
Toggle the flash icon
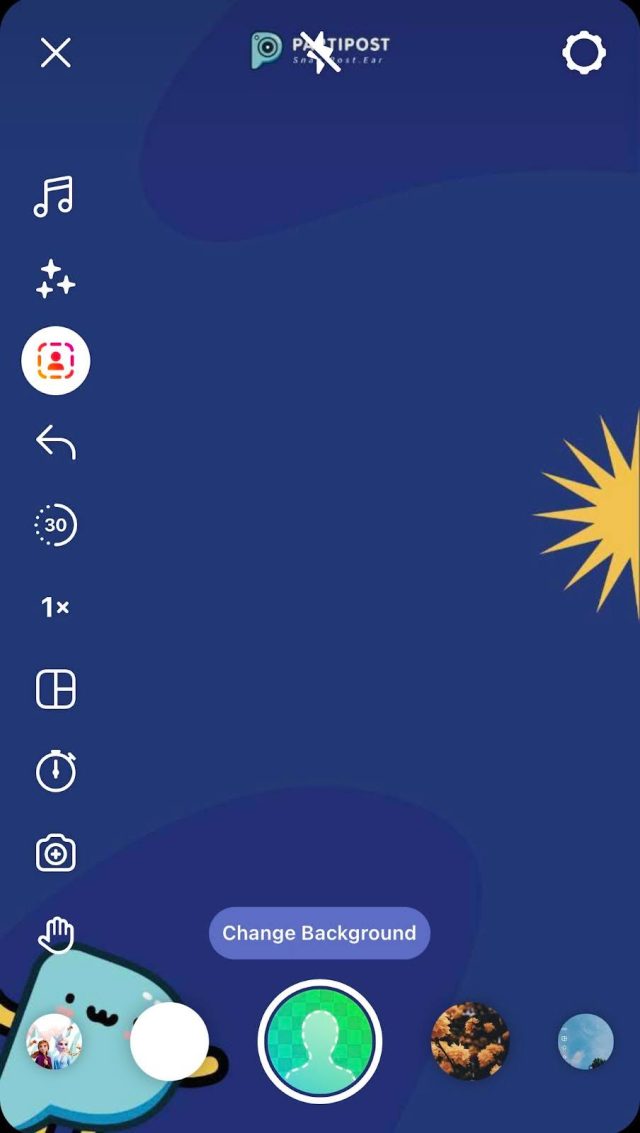click(320, 51)
